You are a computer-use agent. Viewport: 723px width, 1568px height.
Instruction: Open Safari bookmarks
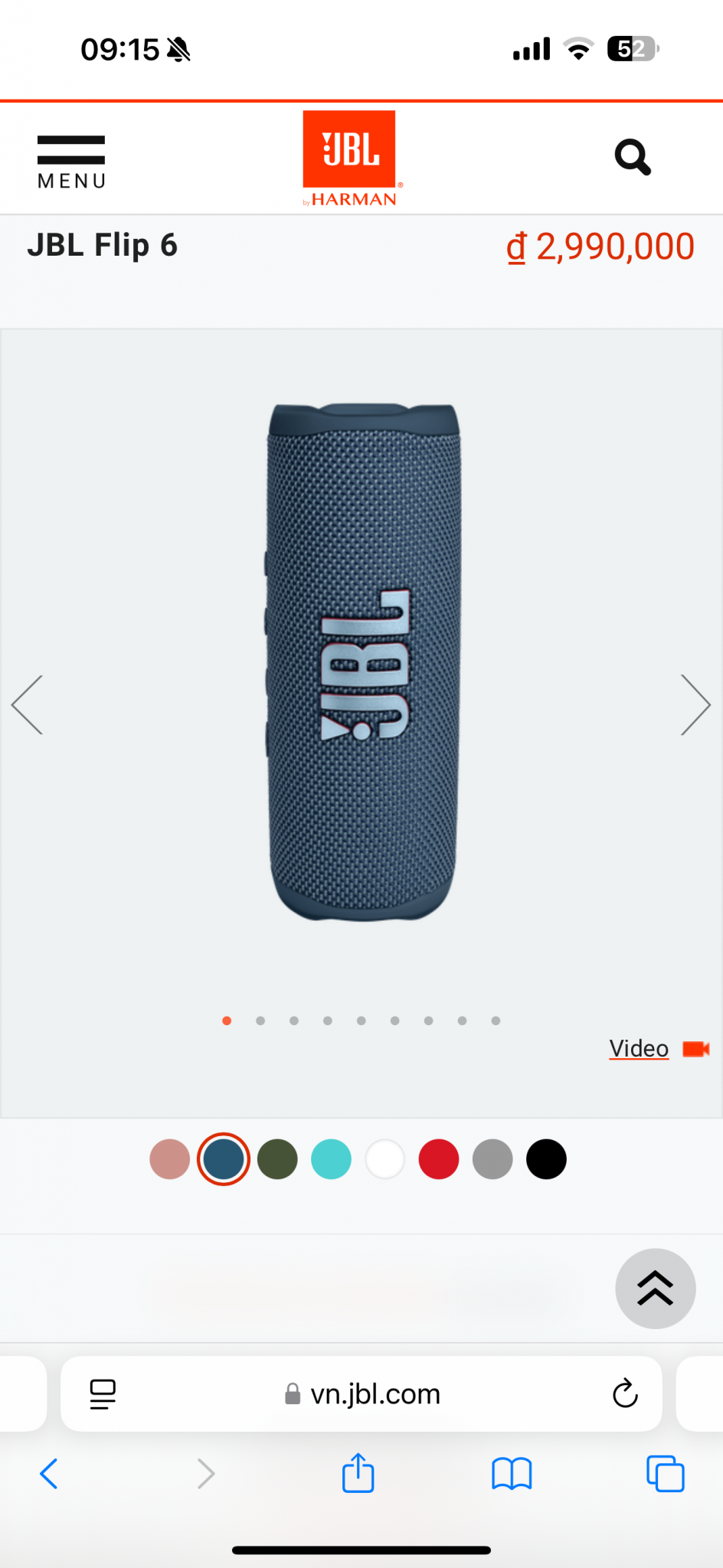512,1474
